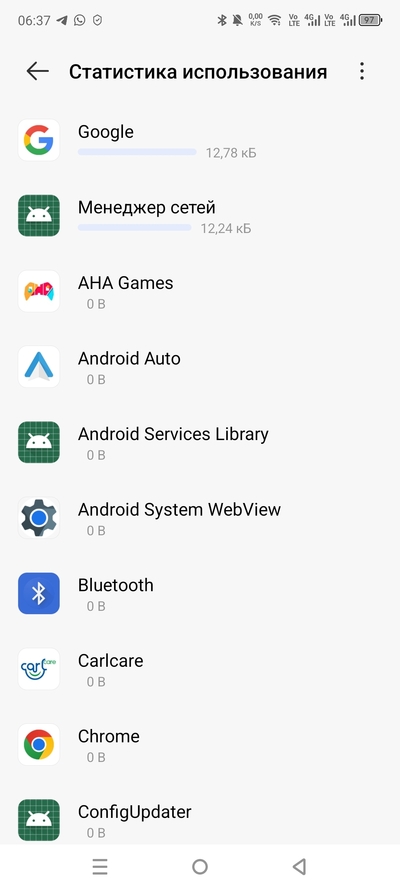Select Carlcare in the list
The image size is (400, 889).
coord(200,668)
